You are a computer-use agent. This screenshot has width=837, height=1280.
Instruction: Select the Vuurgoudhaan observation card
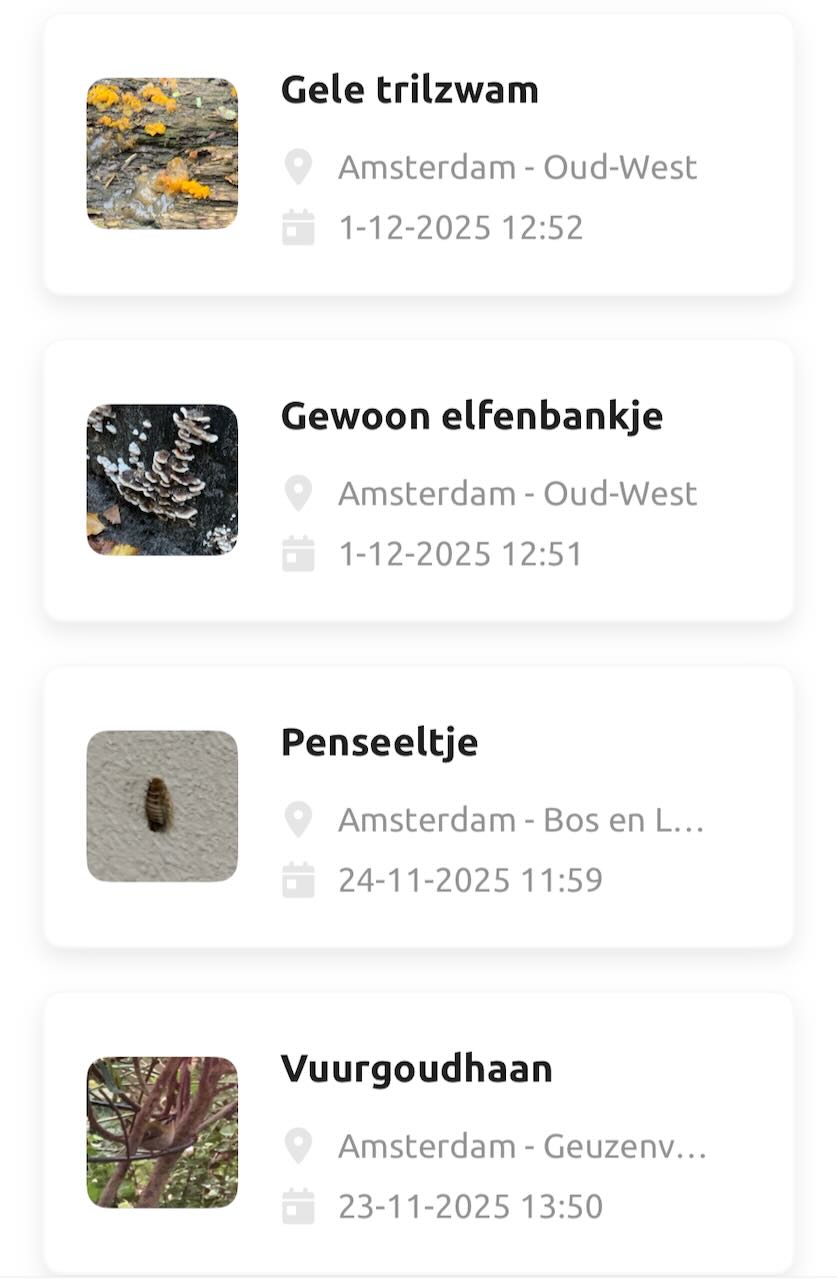(418, 1133)
